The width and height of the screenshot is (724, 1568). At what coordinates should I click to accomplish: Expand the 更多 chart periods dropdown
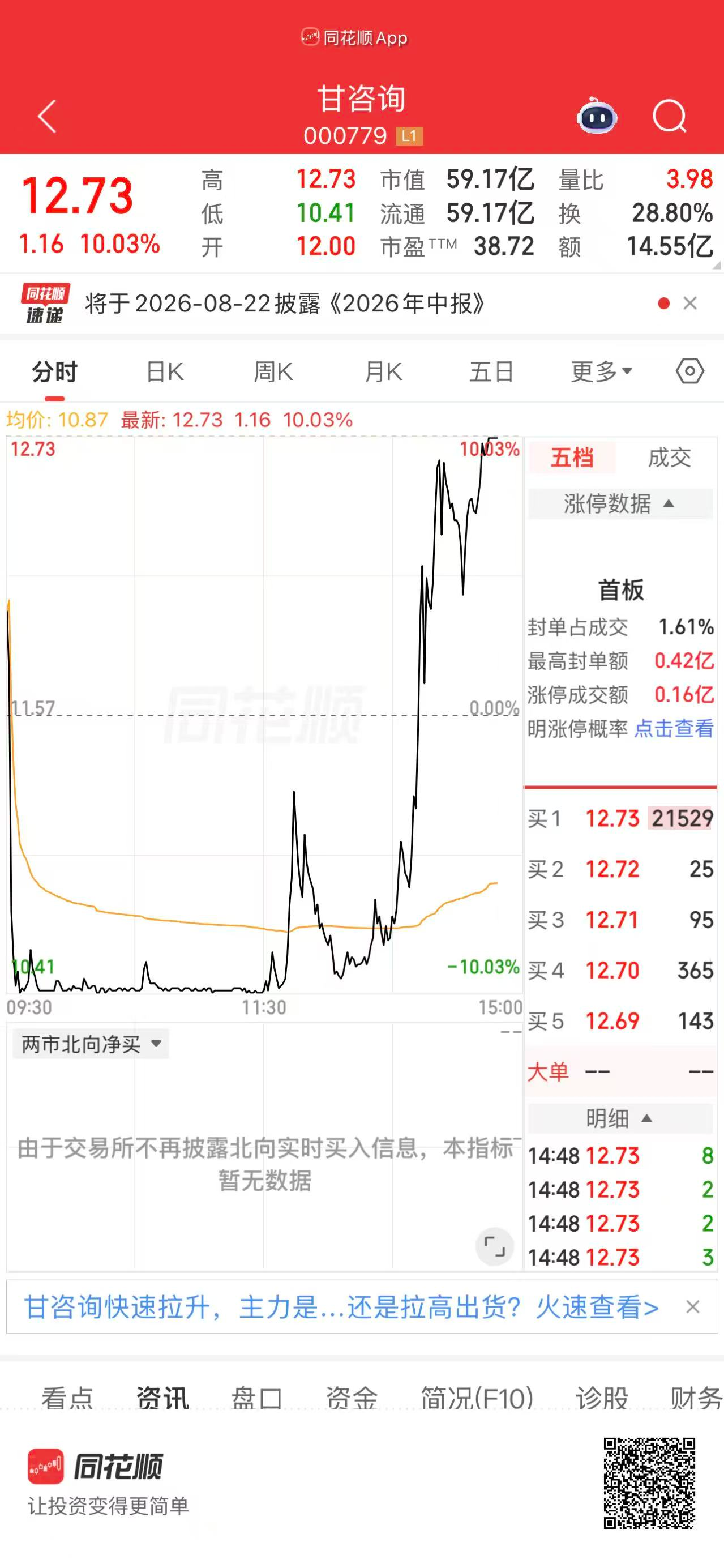(602, 371)
